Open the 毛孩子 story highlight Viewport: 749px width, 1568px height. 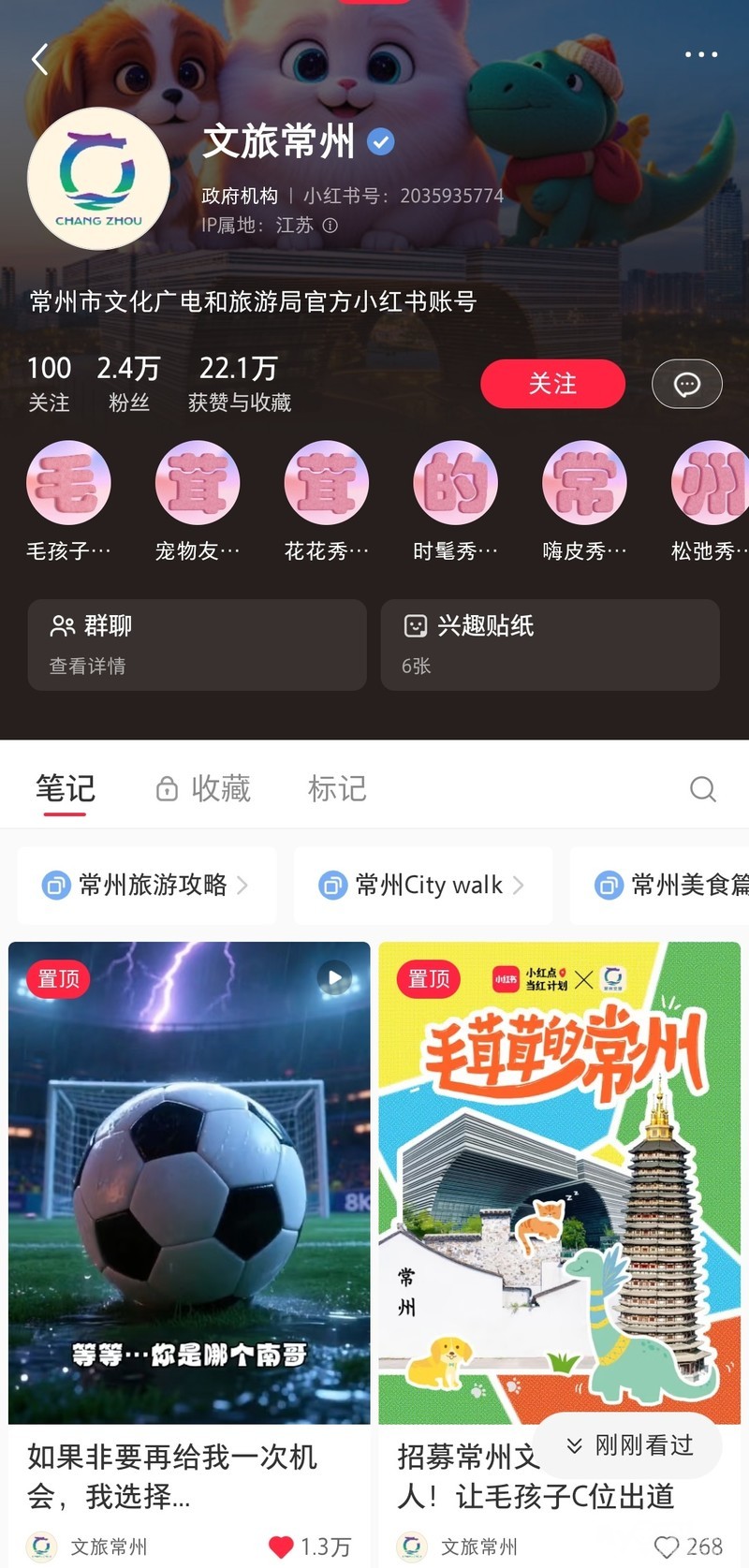coord(68,483)
